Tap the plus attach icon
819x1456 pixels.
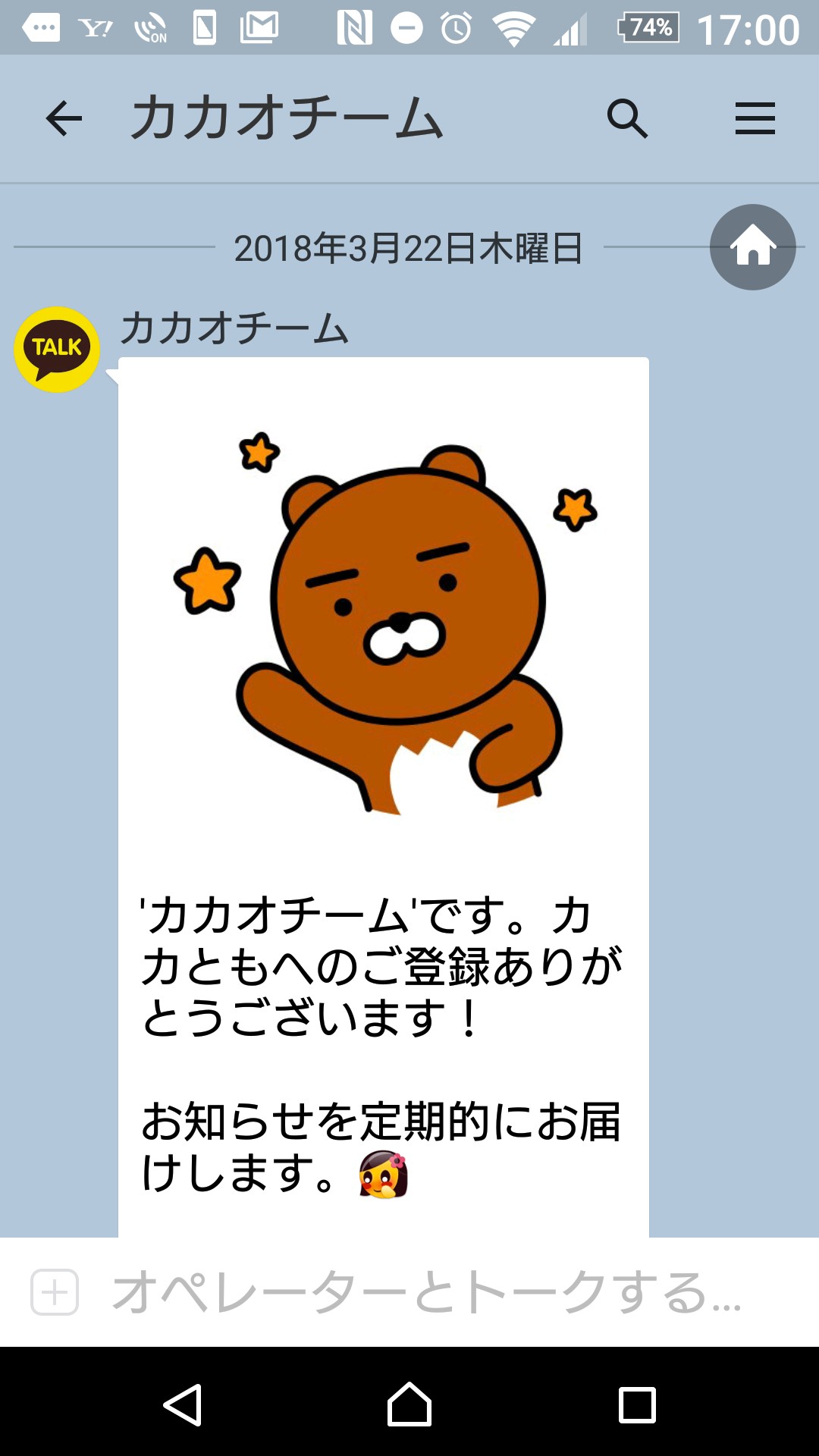(55, 1292)
